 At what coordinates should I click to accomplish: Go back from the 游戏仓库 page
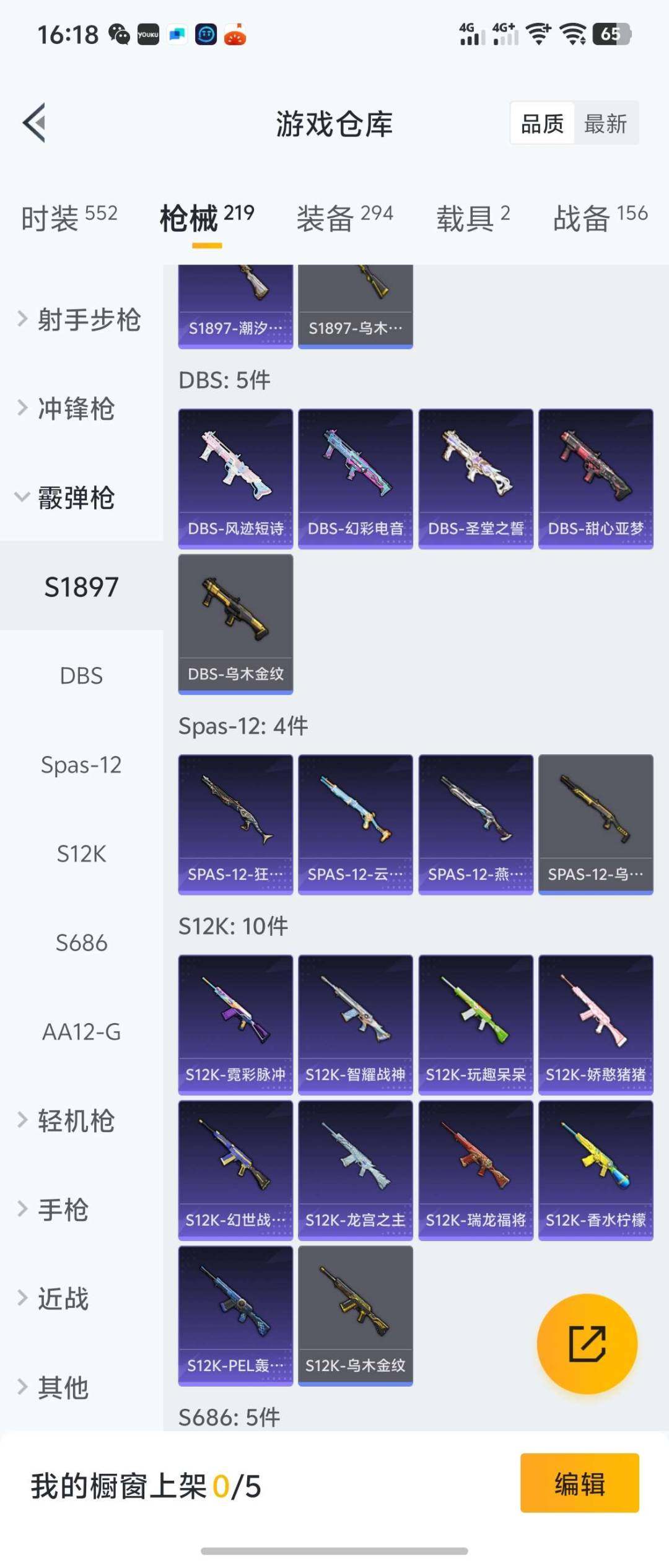35,123
